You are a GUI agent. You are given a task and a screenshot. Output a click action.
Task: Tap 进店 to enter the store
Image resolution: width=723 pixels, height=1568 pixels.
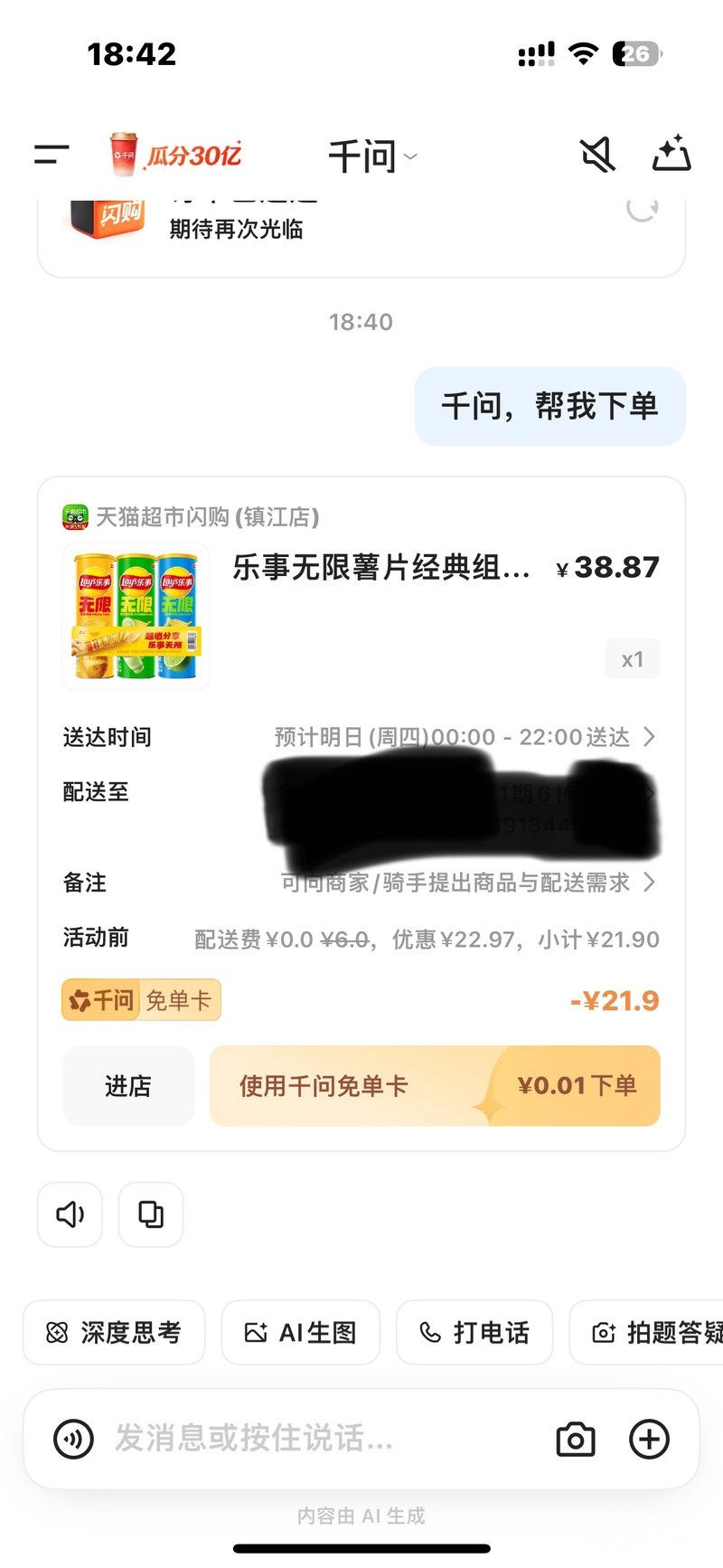128,1085
